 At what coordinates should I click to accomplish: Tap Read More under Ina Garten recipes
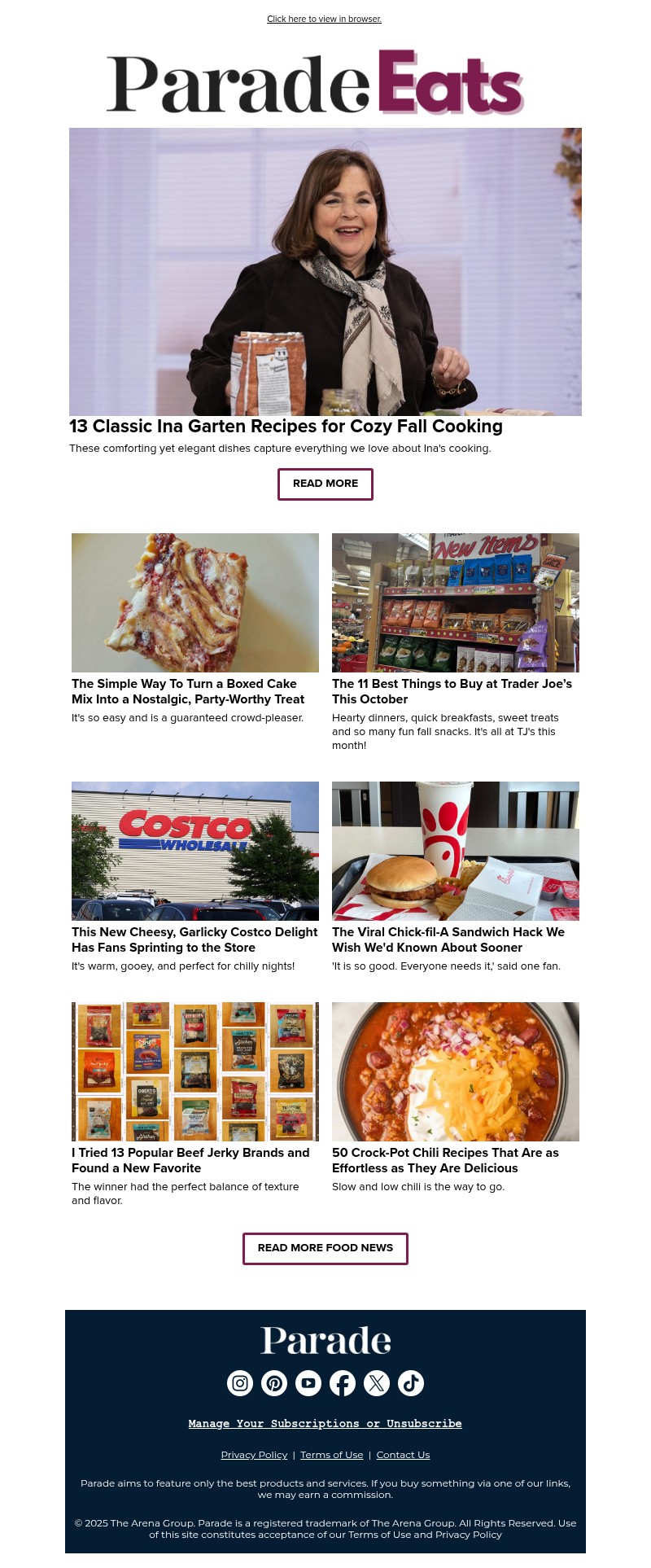click(x=325, y=484)
